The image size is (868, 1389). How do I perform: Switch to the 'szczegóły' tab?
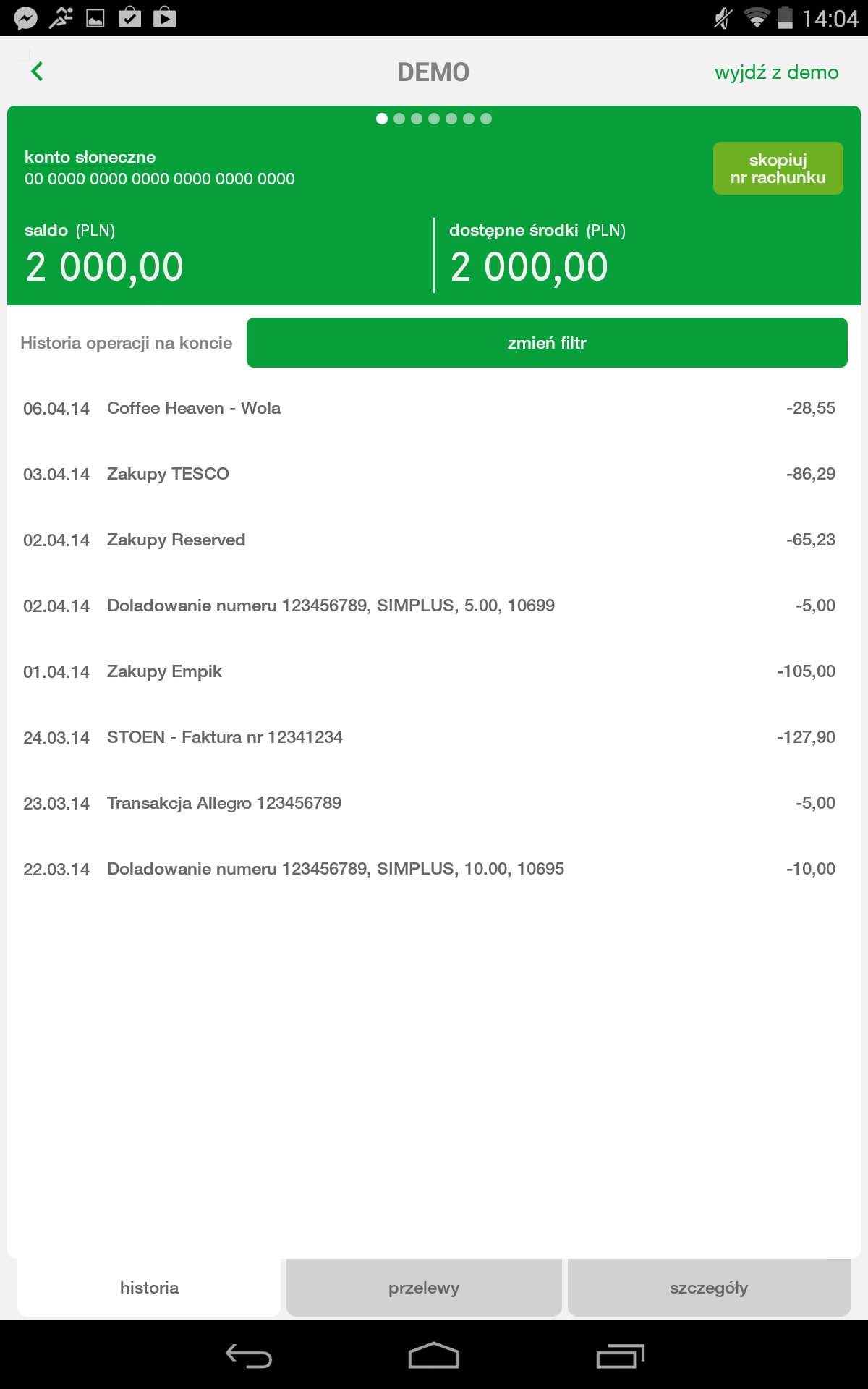pos(709,1288)
